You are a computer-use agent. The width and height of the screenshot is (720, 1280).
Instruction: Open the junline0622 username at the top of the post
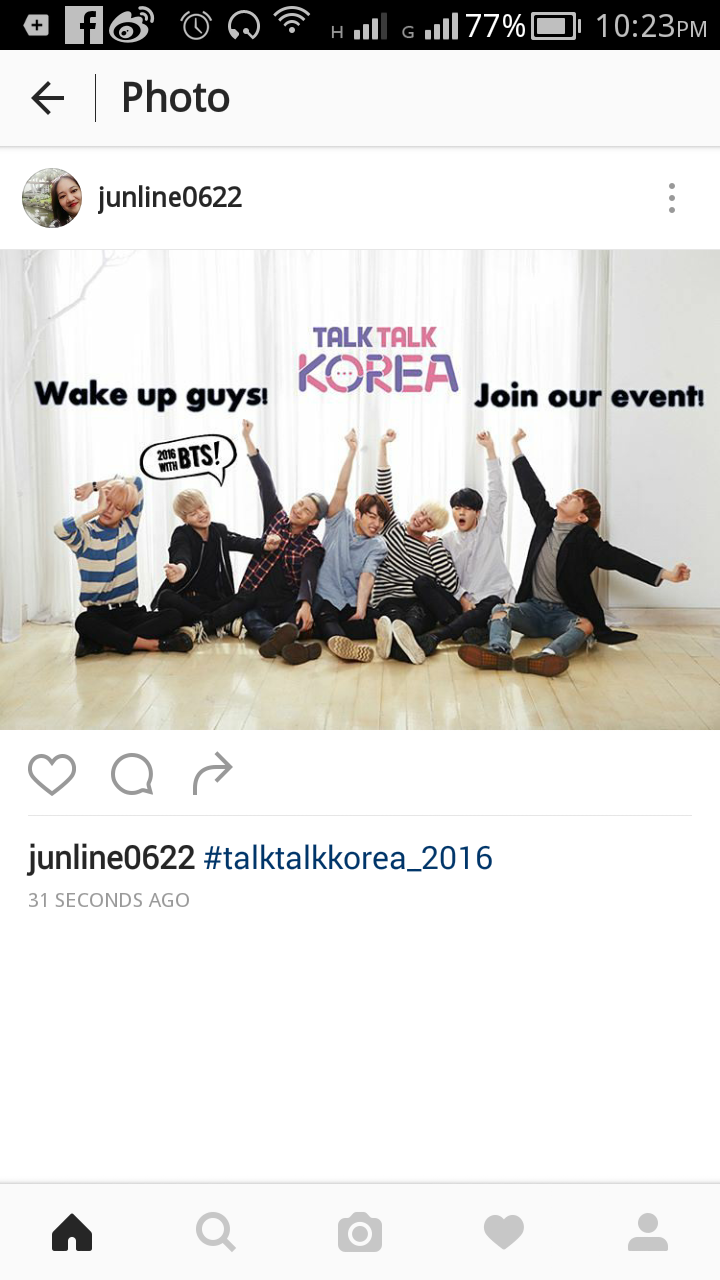170,198
